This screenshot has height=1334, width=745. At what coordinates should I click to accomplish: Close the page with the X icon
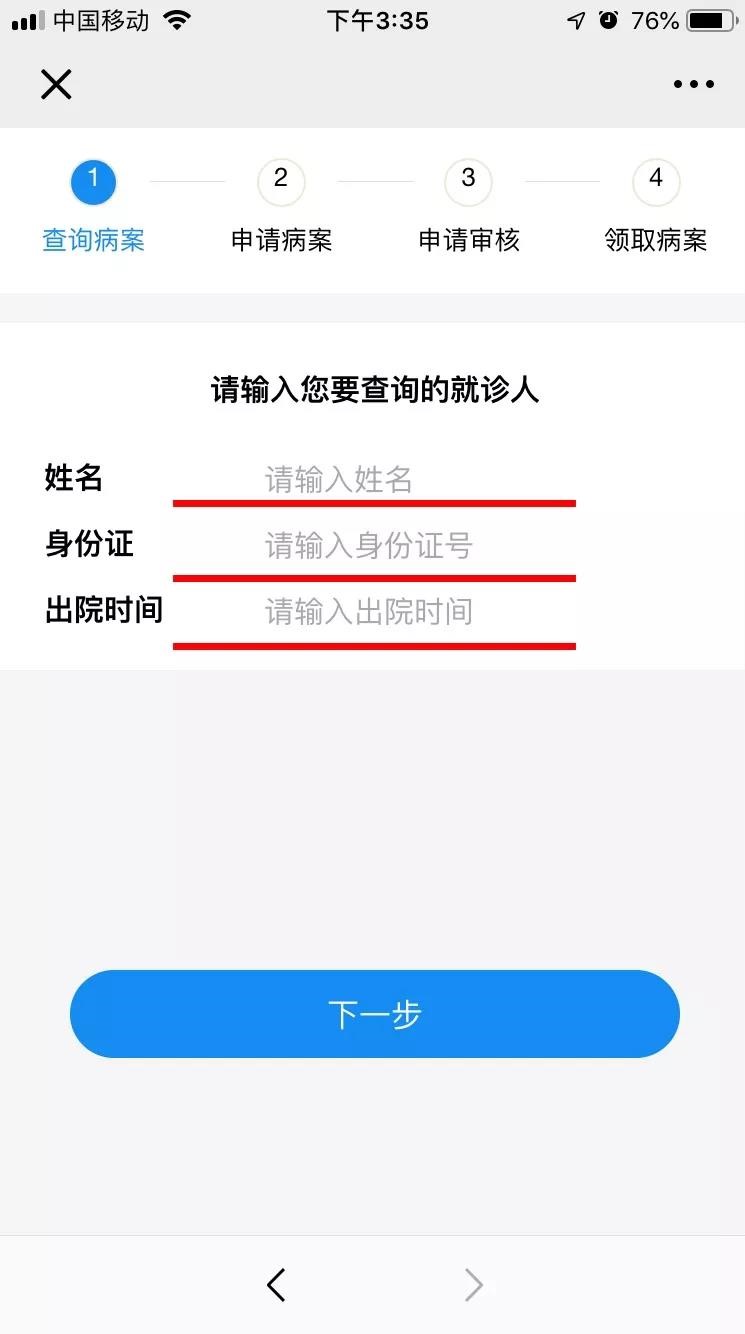[x=56, y=84]
